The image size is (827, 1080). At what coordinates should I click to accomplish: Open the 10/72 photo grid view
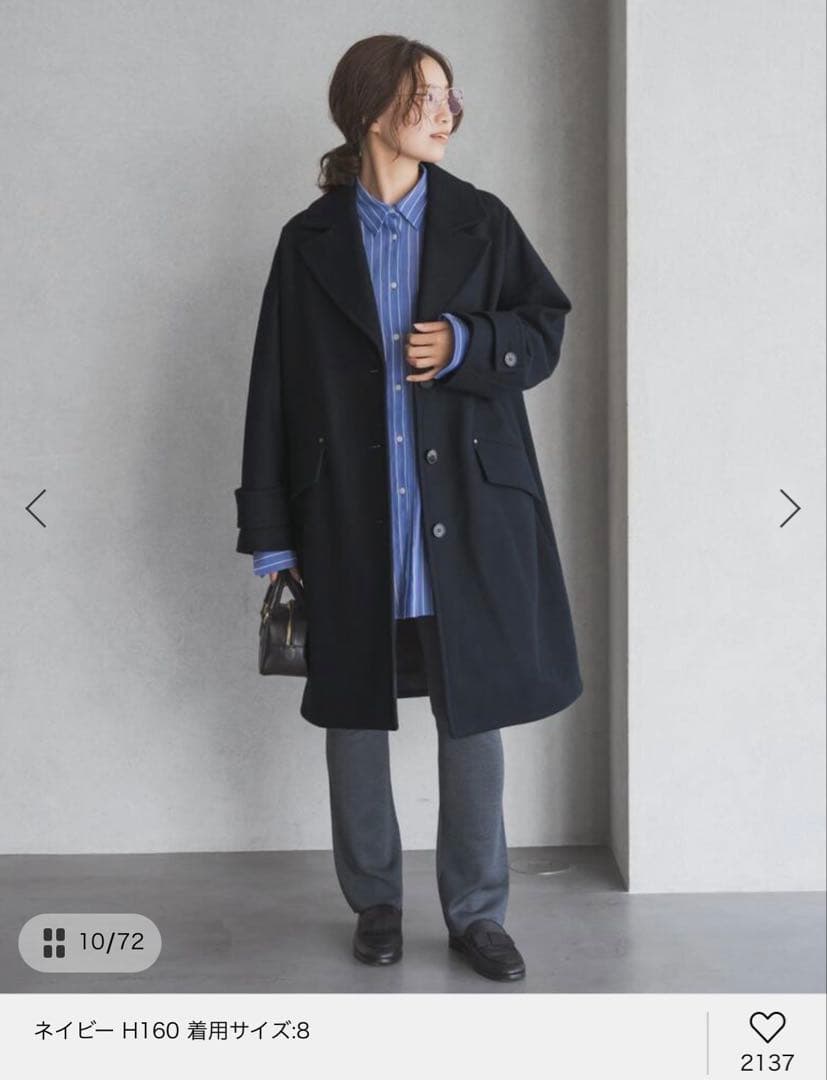[90, 942]
